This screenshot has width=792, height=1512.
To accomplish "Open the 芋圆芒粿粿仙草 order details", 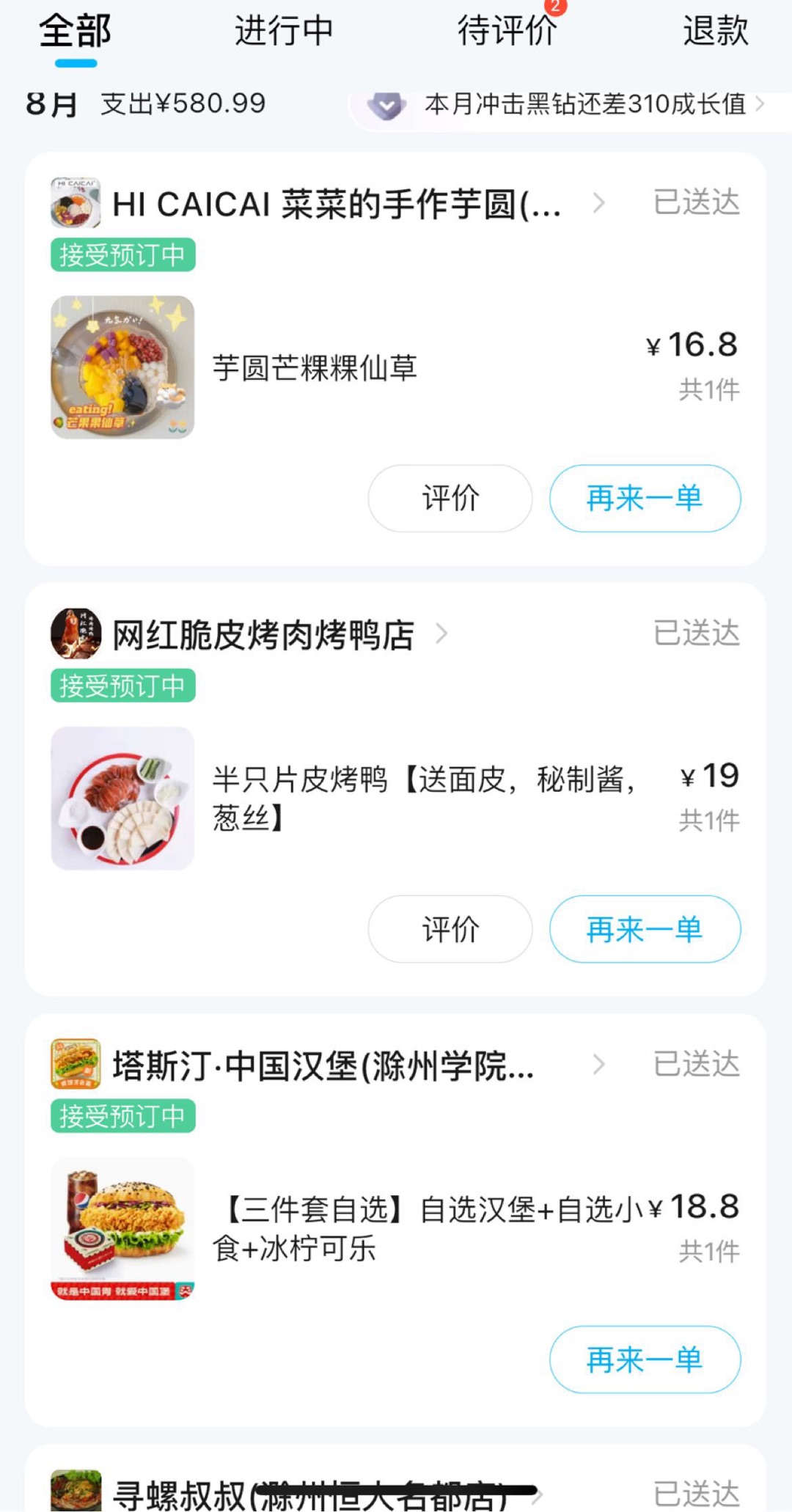I will (x=315, y=368).
